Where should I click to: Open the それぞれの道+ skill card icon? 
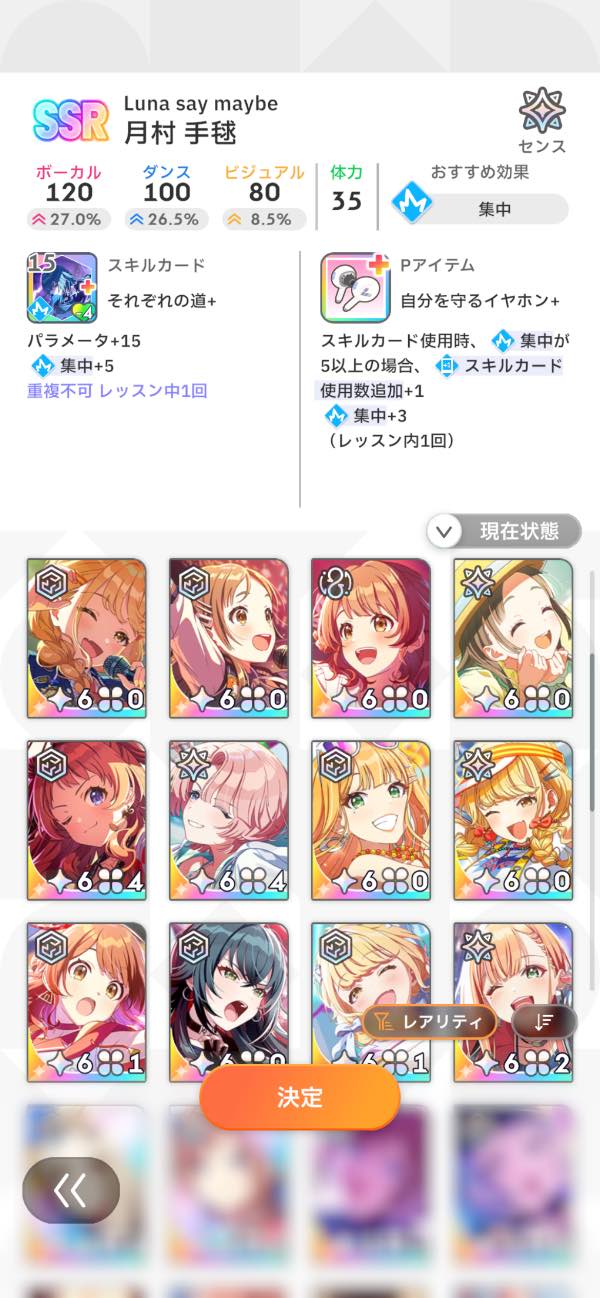[x=62, y=288]
